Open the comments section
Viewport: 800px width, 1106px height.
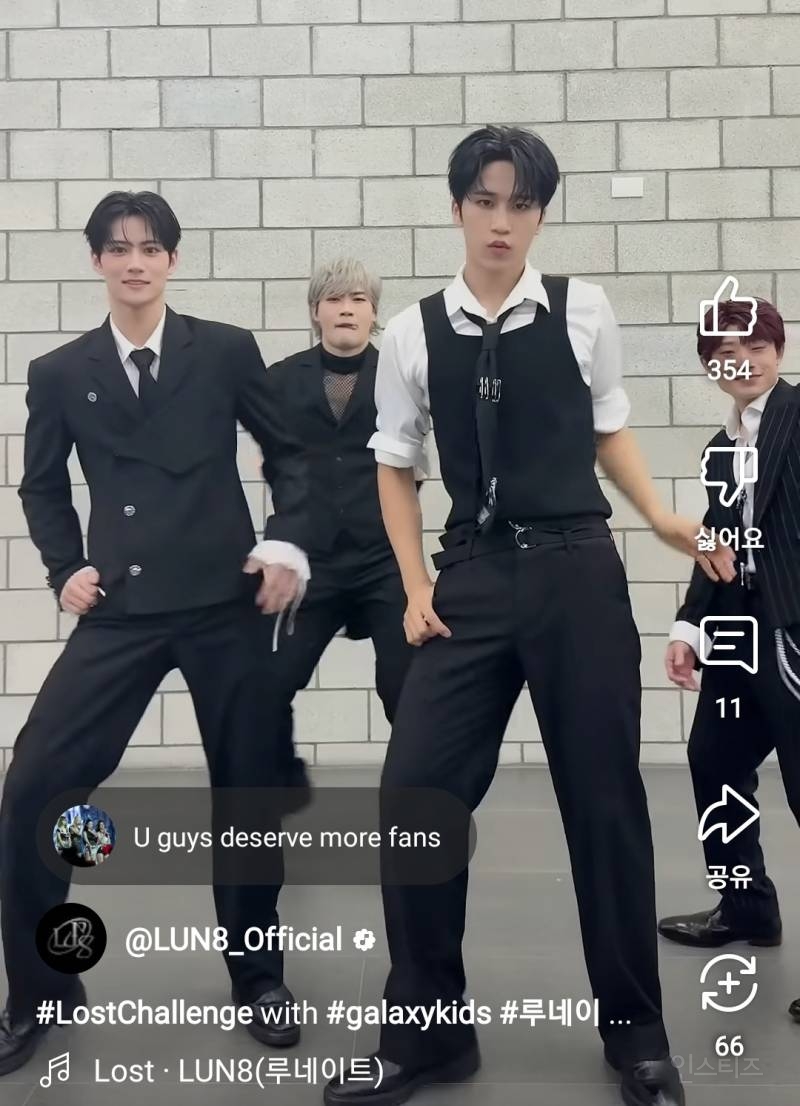coord(728,646)
